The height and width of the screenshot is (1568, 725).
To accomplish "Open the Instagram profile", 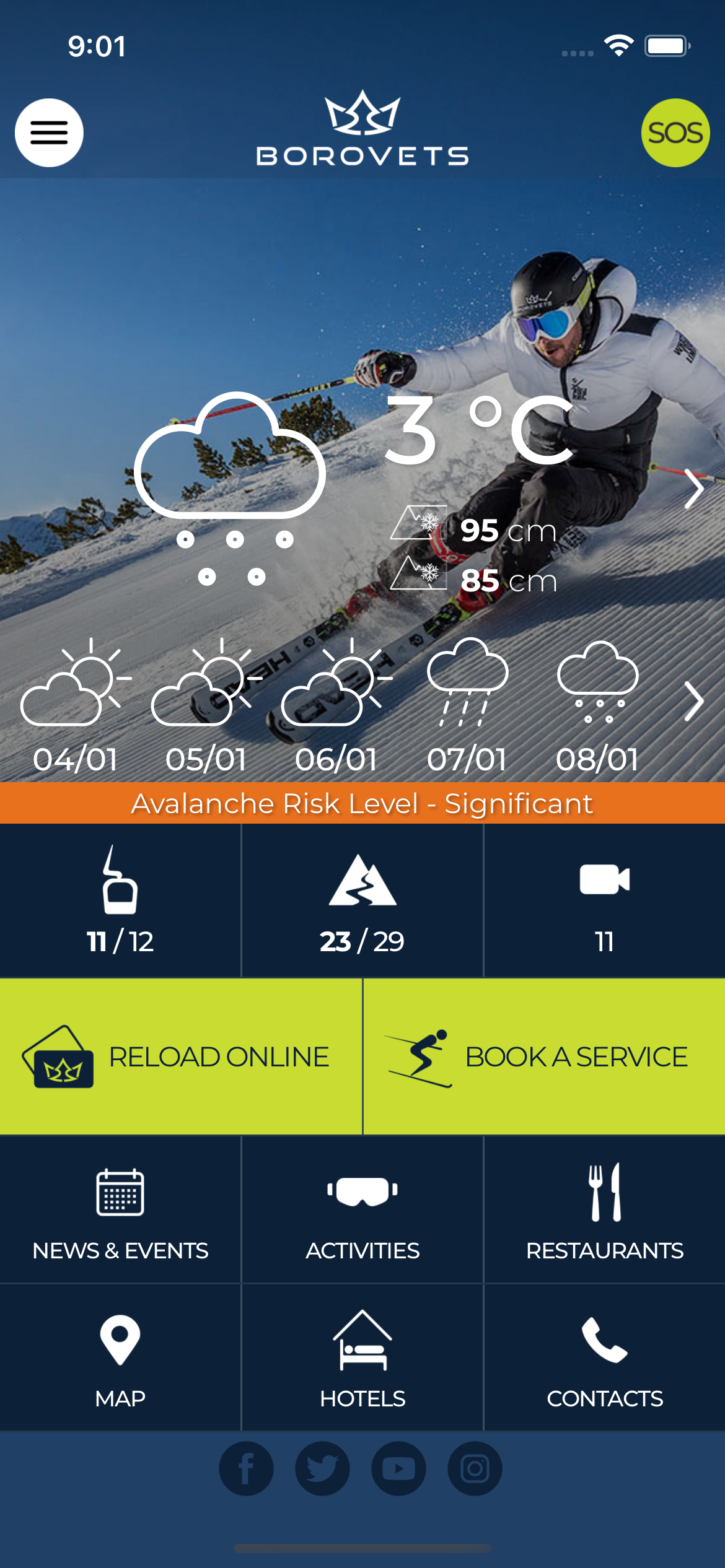I will click(x=475, y=1468).
